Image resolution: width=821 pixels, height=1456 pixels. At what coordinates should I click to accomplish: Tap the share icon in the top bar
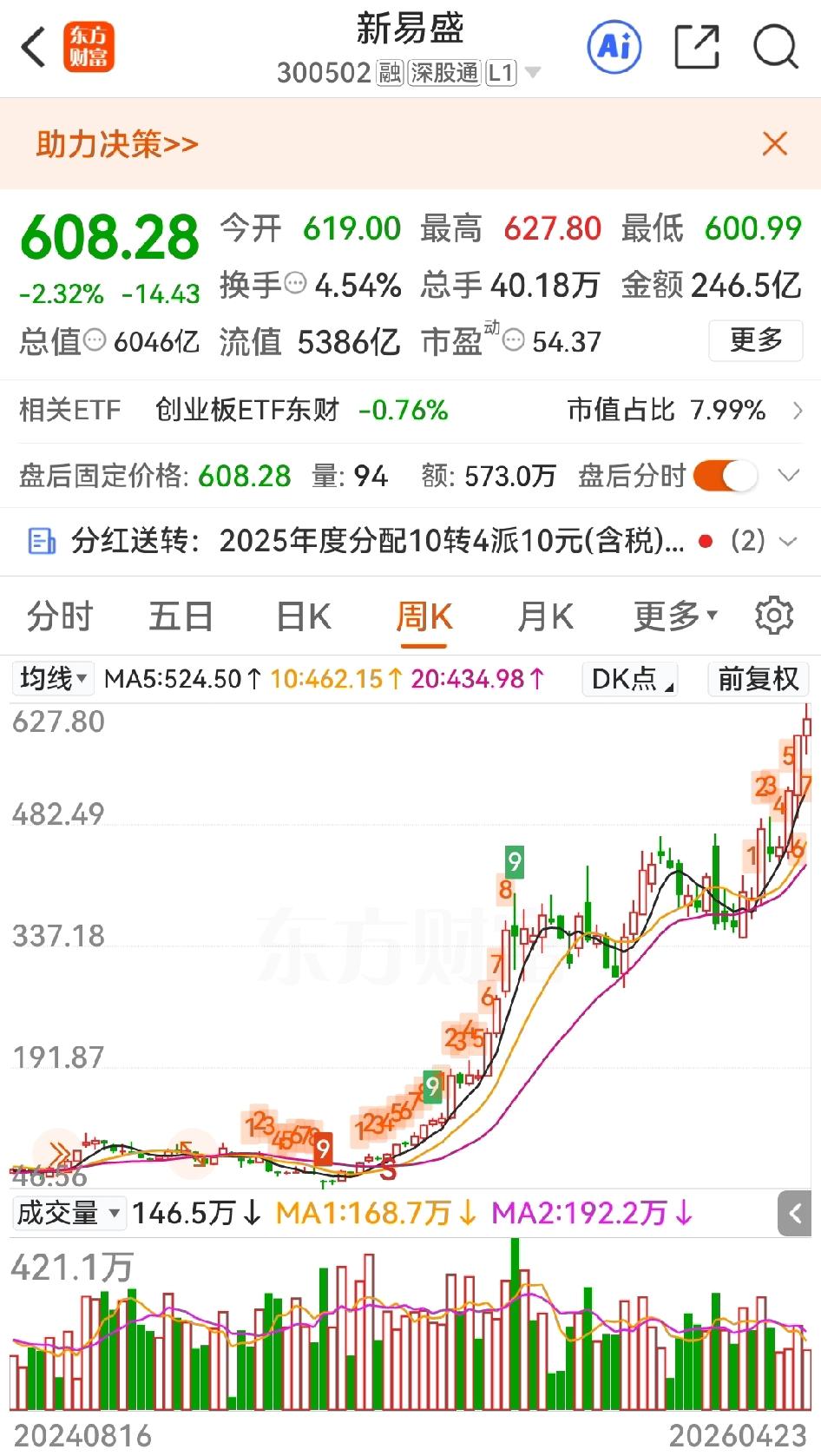(695, 48)
